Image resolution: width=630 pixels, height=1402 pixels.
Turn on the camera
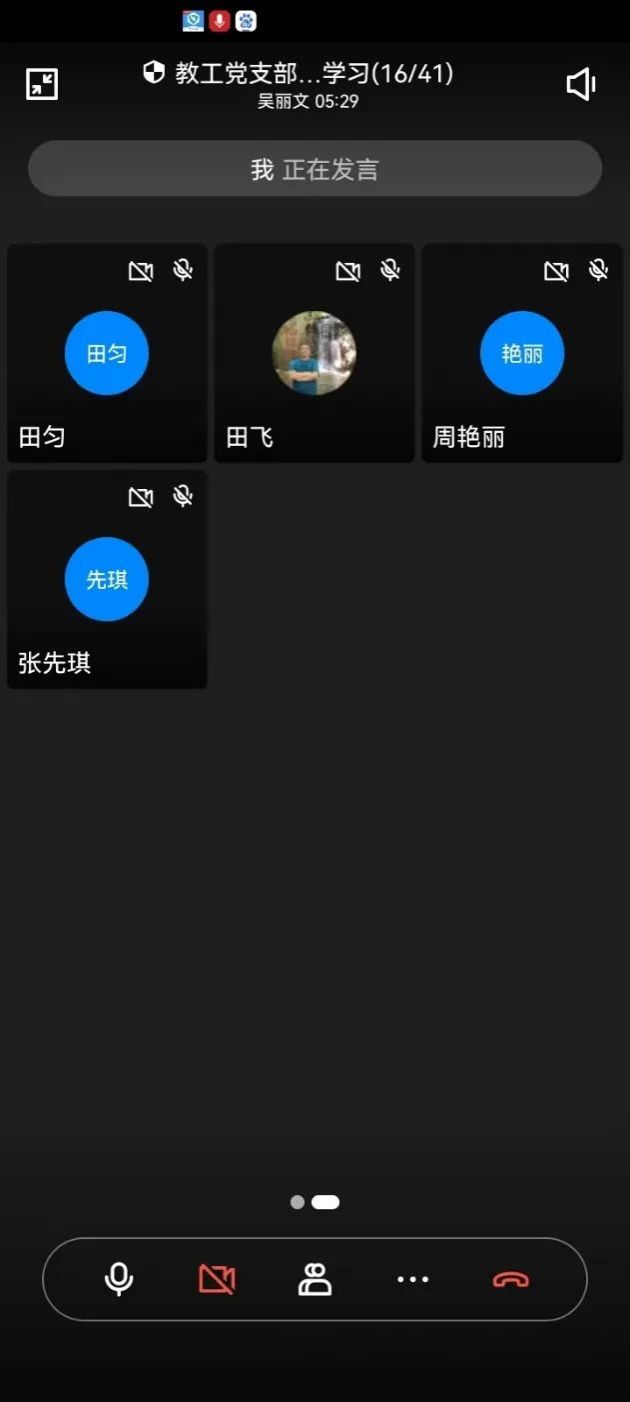coord(217,1279)
